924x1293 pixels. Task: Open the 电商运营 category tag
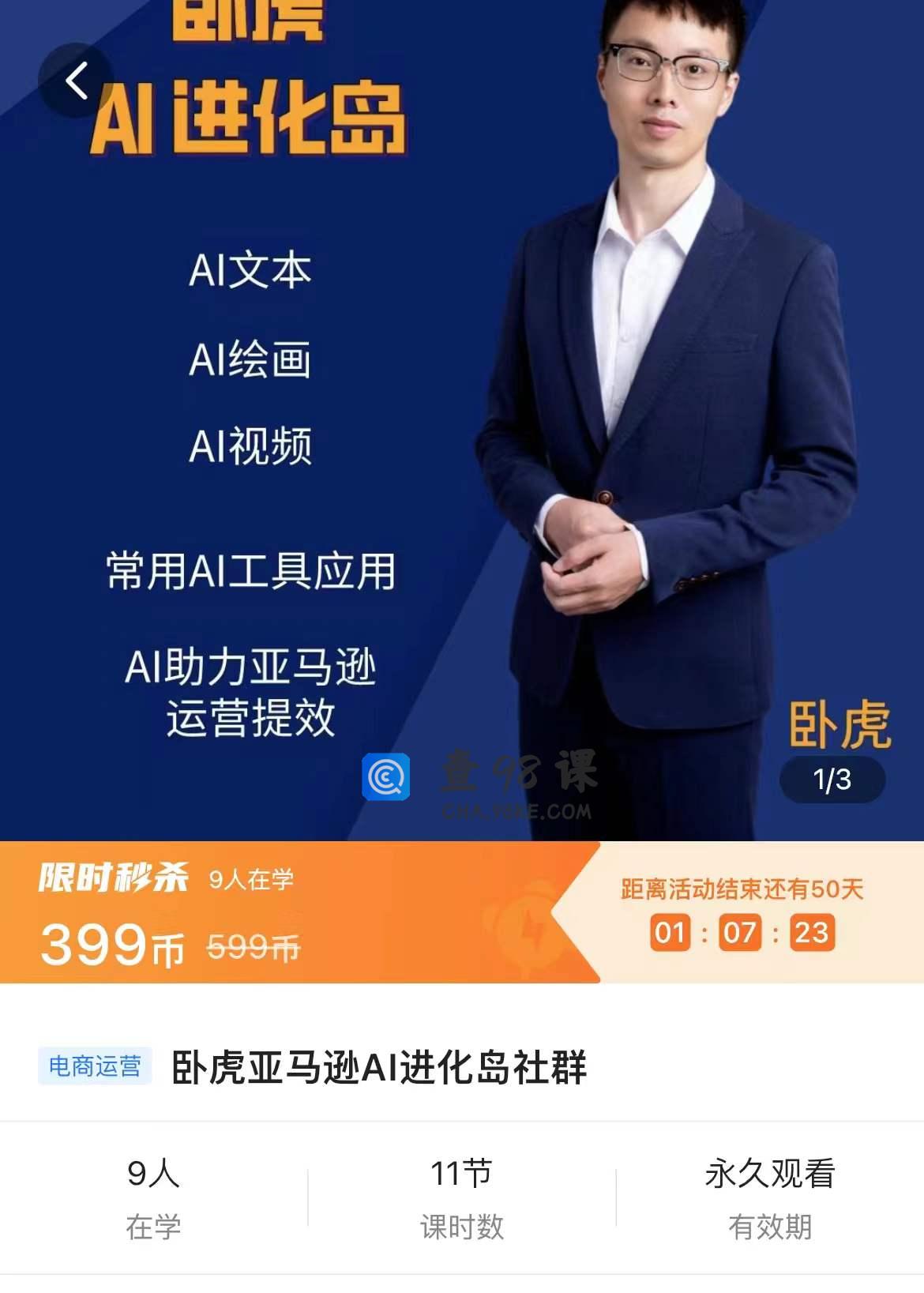coord(95,1066)
